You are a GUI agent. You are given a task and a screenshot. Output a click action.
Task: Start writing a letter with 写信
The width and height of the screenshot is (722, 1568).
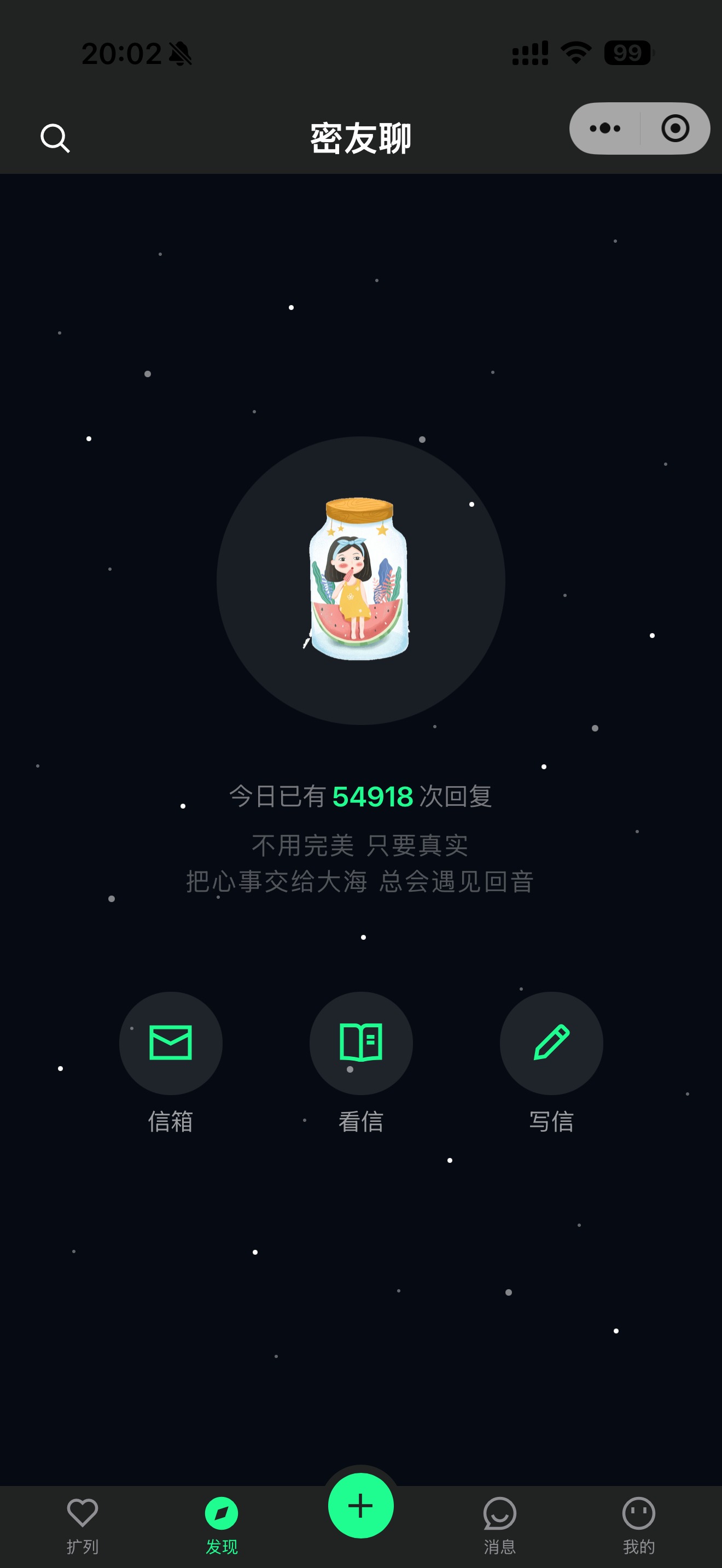coord(551,1043)
